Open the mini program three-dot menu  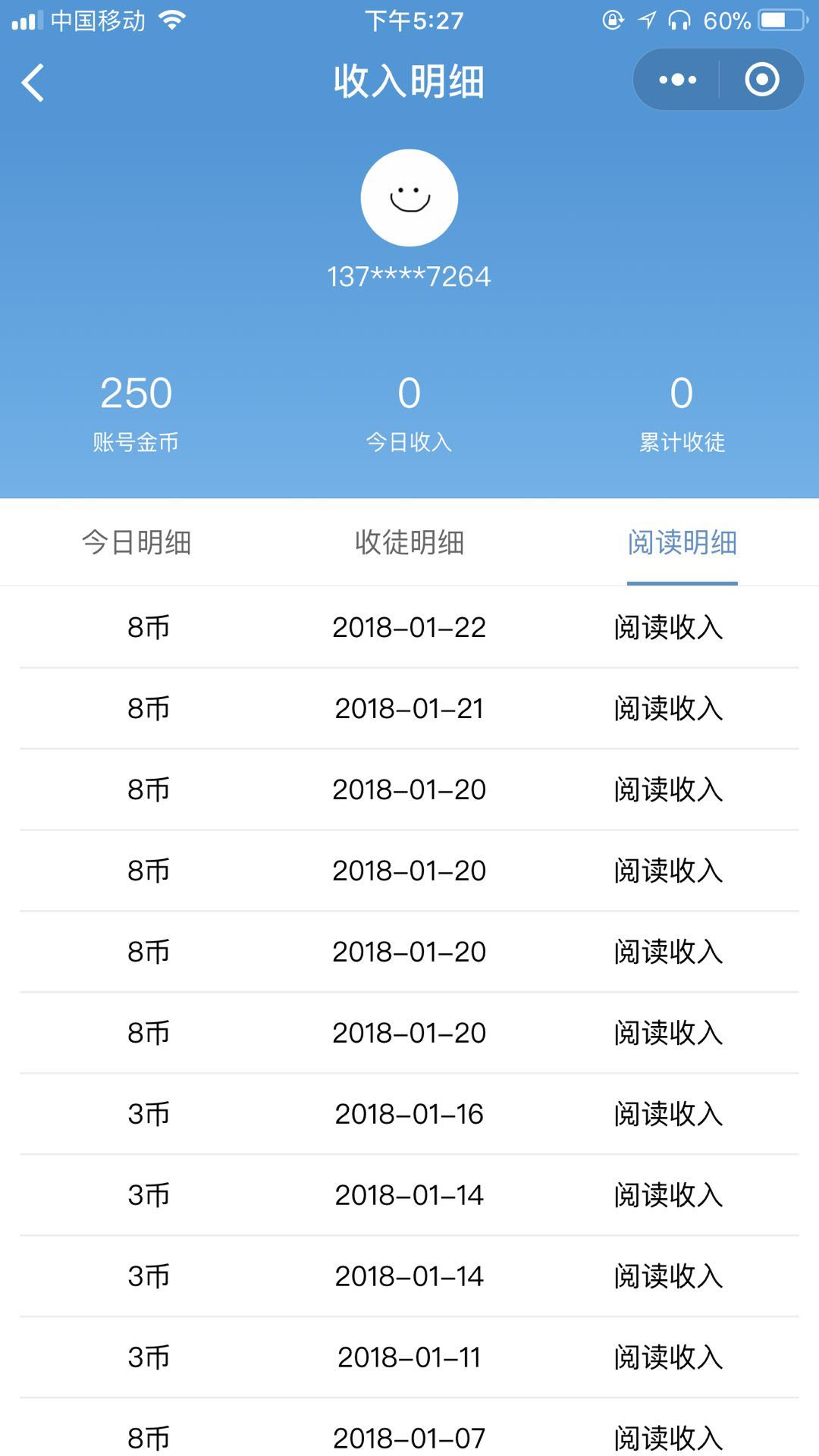pyautogui.click(x=677, y=80)
